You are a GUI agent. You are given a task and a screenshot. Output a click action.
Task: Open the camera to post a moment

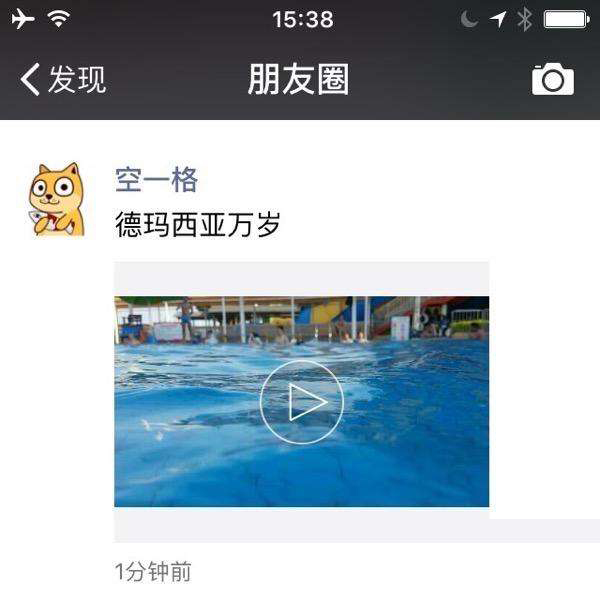point(552,80)
